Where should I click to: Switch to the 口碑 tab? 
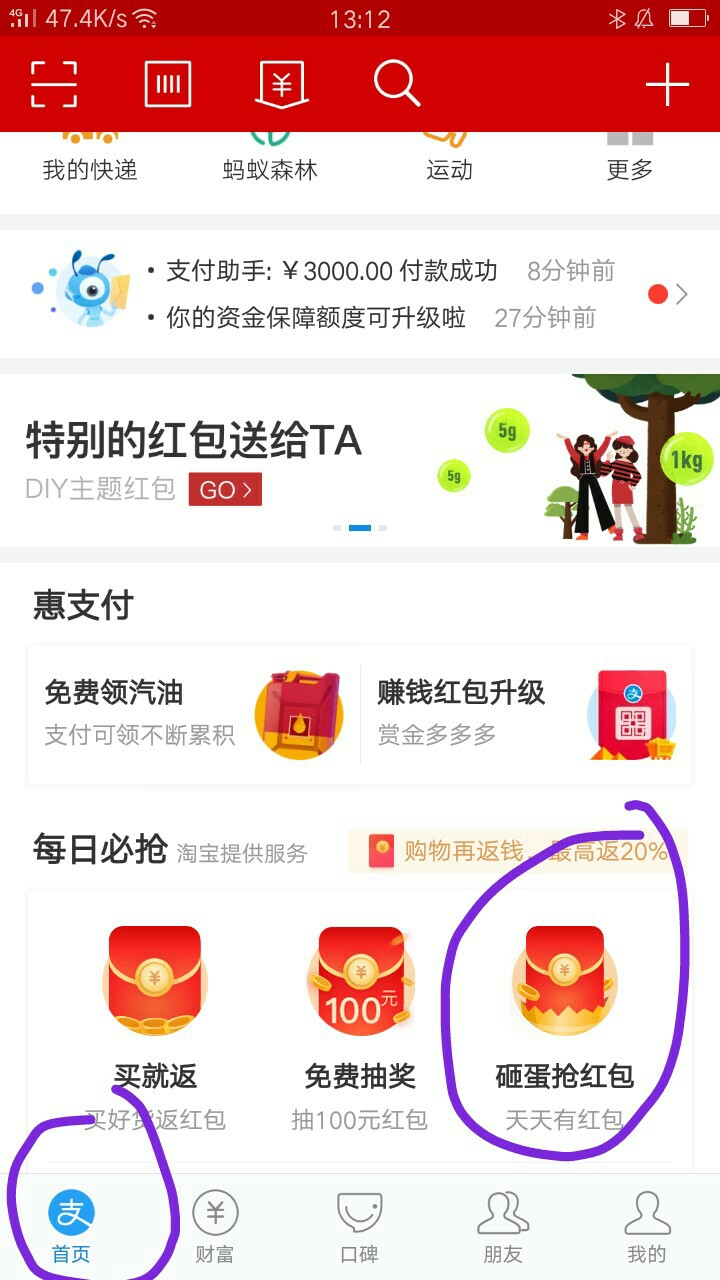tap(360, 1227)
